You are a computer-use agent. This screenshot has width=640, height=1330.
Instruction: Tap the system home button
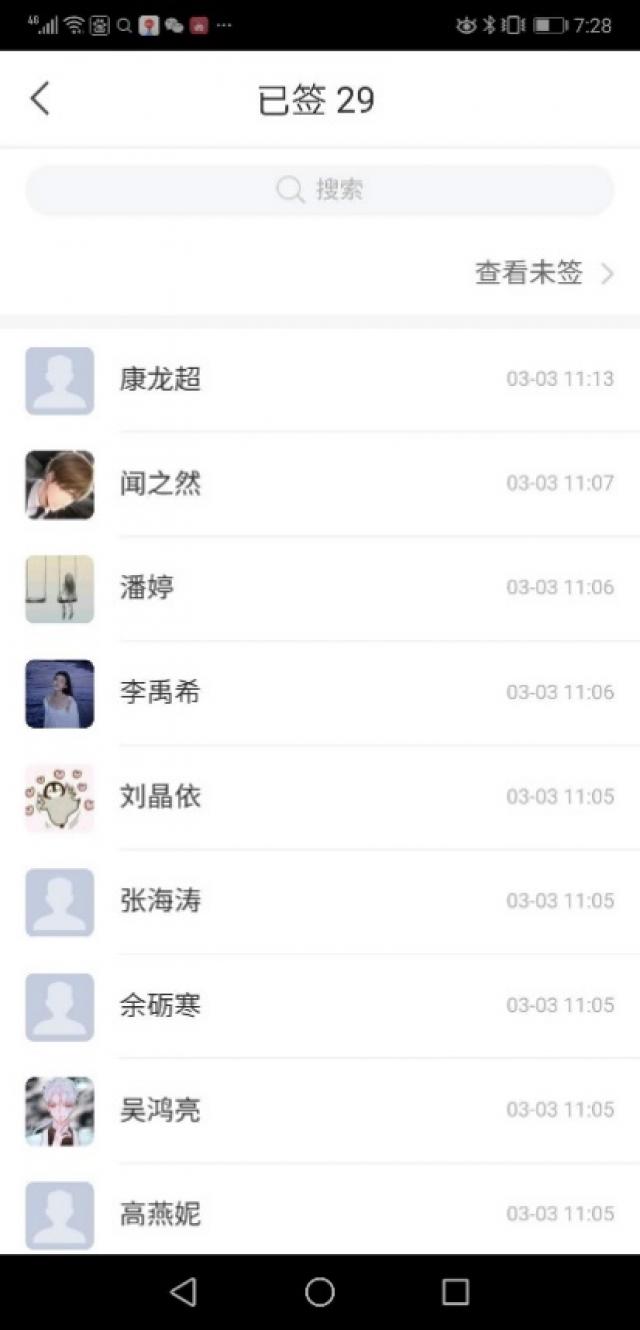pos(320,1292)
